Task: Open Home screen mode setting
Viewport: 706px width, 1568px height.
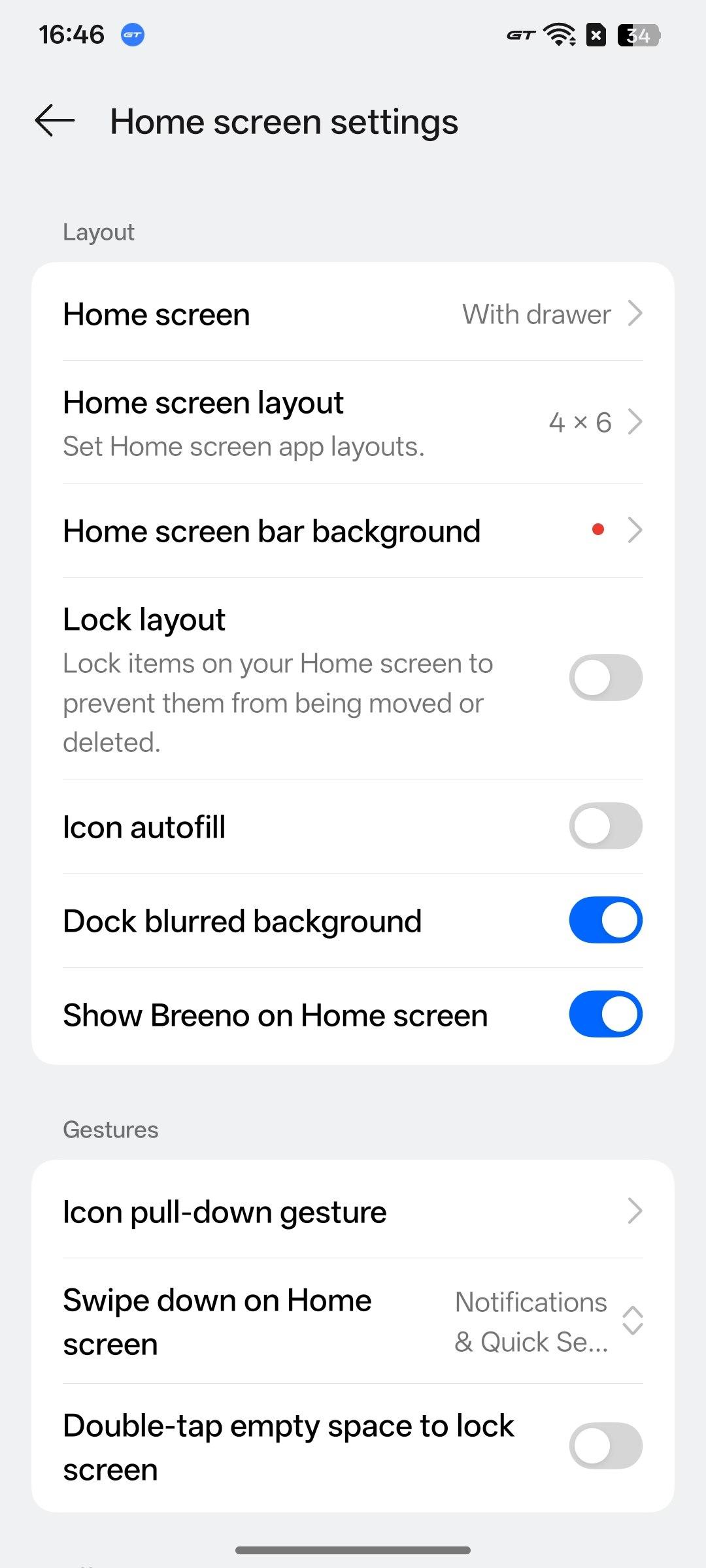Action: (353, 314)
